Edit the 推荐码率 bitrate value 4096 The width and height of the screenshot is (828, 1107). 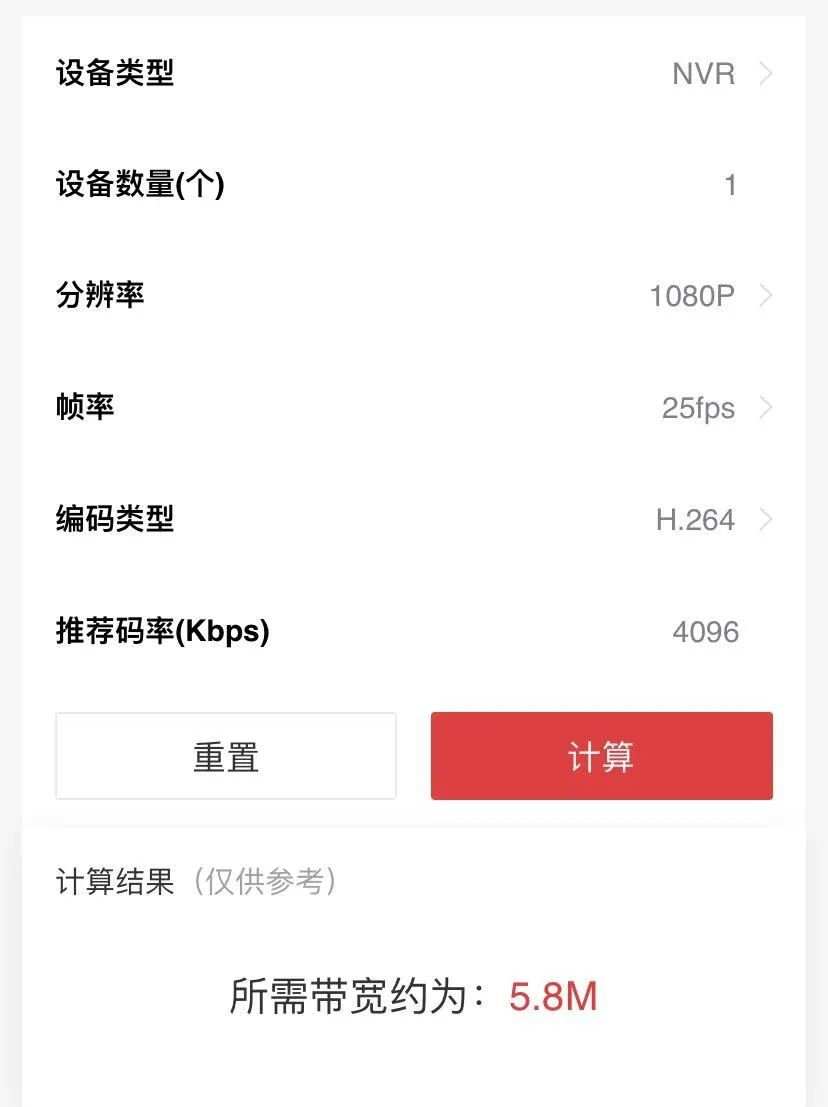click(x=706, y=631)
